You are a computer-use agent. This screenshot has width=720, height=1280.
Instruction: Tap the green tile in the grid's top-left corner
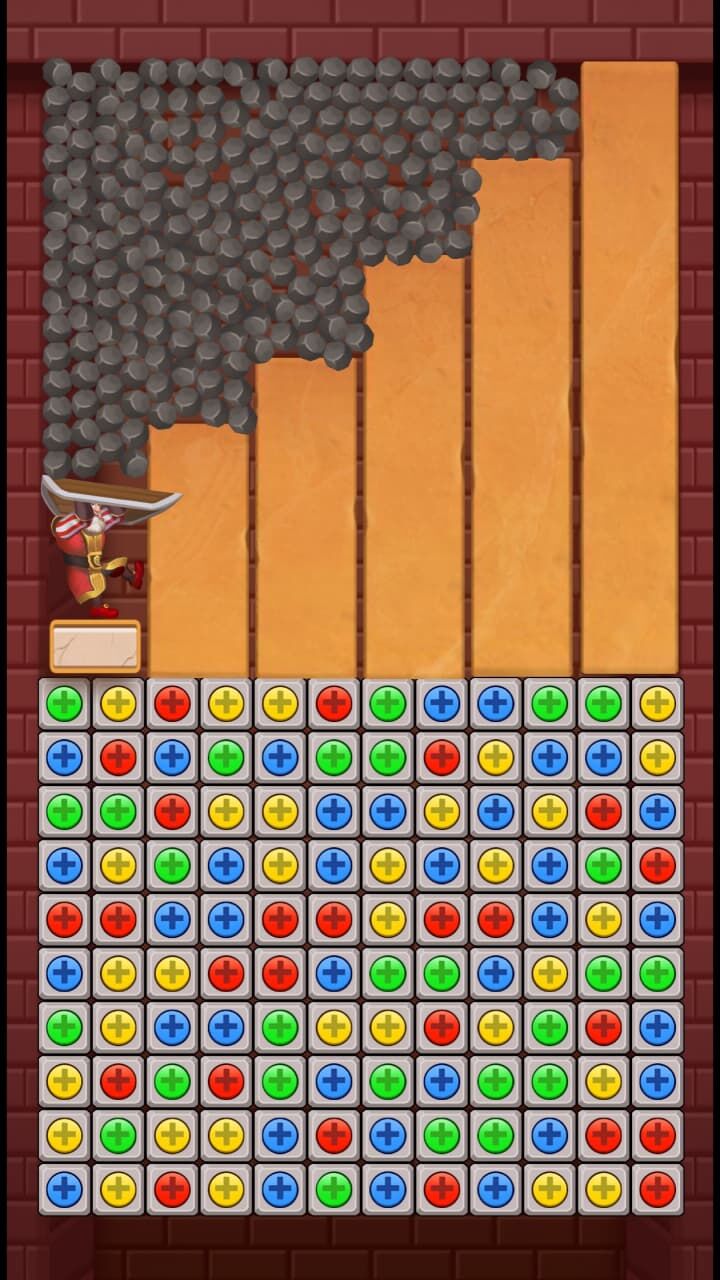pos(65,704)
